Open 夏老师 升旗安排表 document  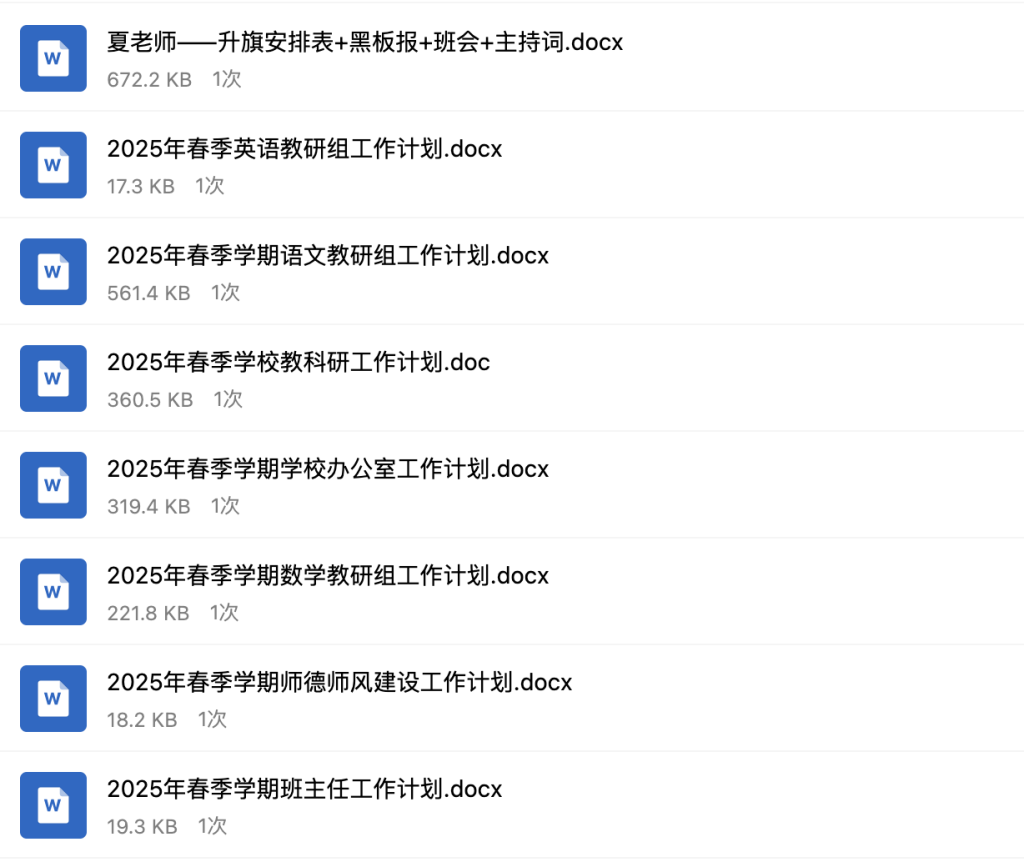click(x=365, y=43)
